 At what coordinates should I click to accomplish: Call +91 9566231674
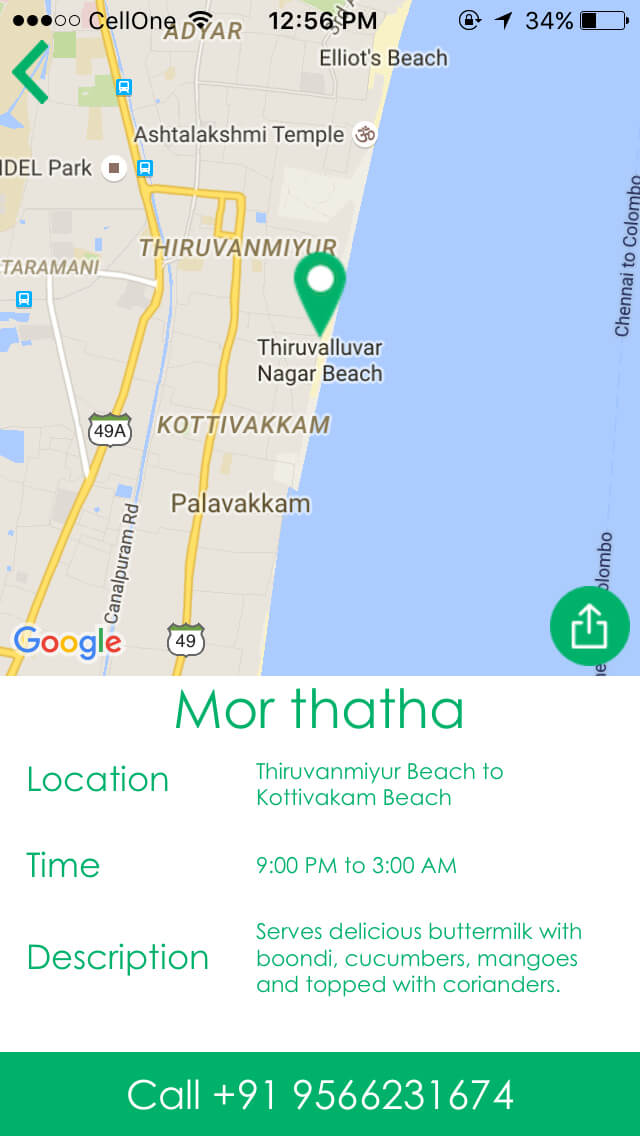[x=320, y=1094]
